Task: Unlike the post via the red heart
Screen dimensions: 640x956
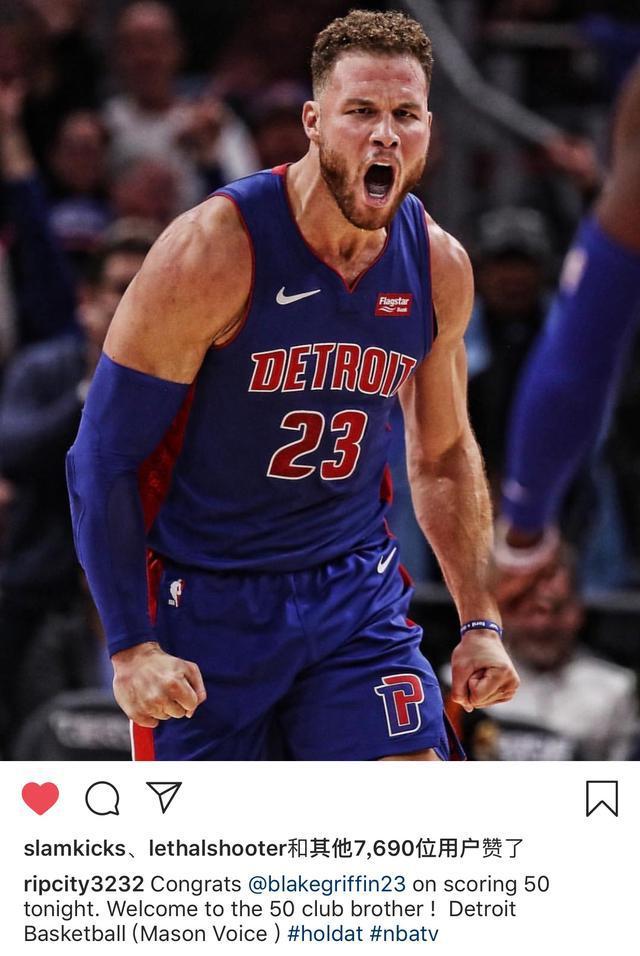Action: (40, 798)
